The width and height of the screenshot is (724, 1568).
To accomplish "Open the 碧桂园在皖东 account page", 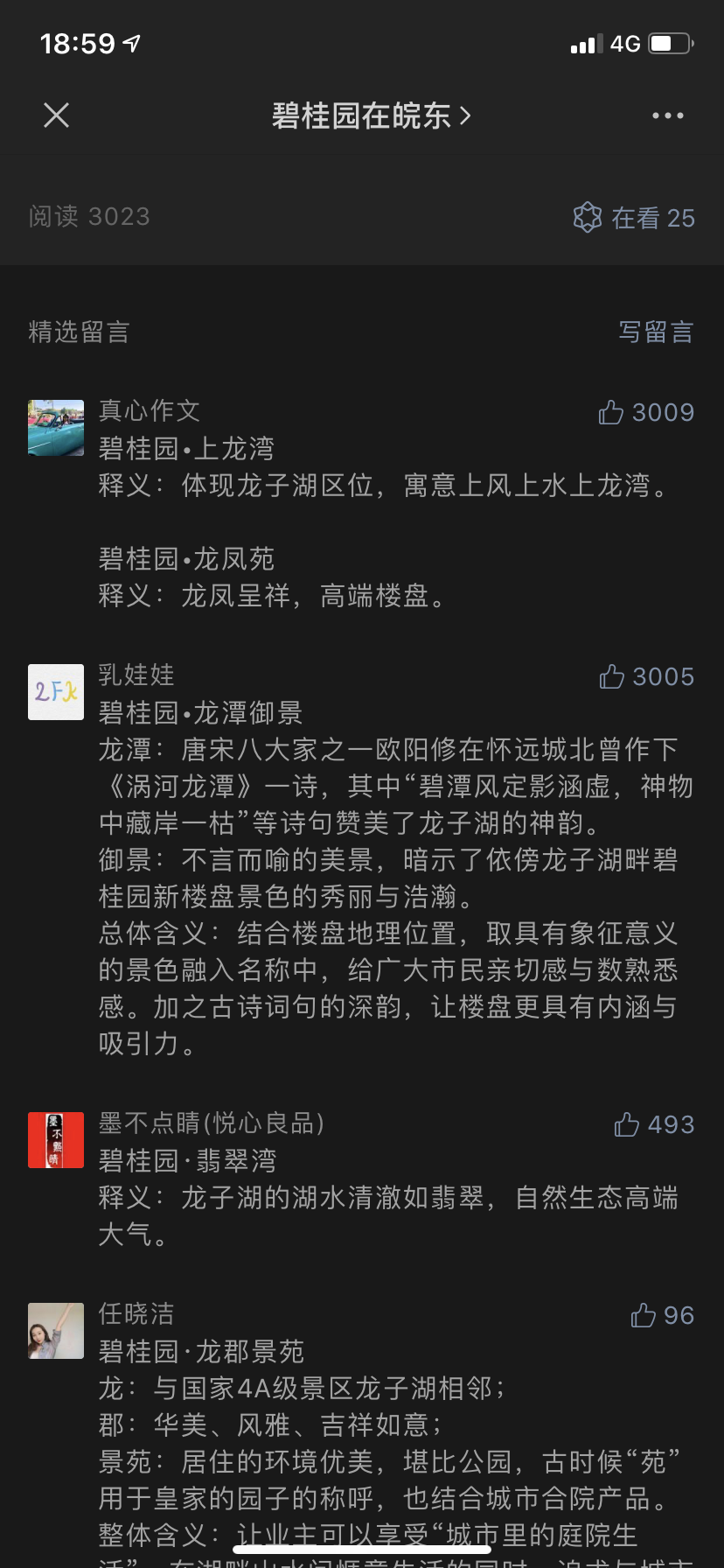I will pos(371,115).
